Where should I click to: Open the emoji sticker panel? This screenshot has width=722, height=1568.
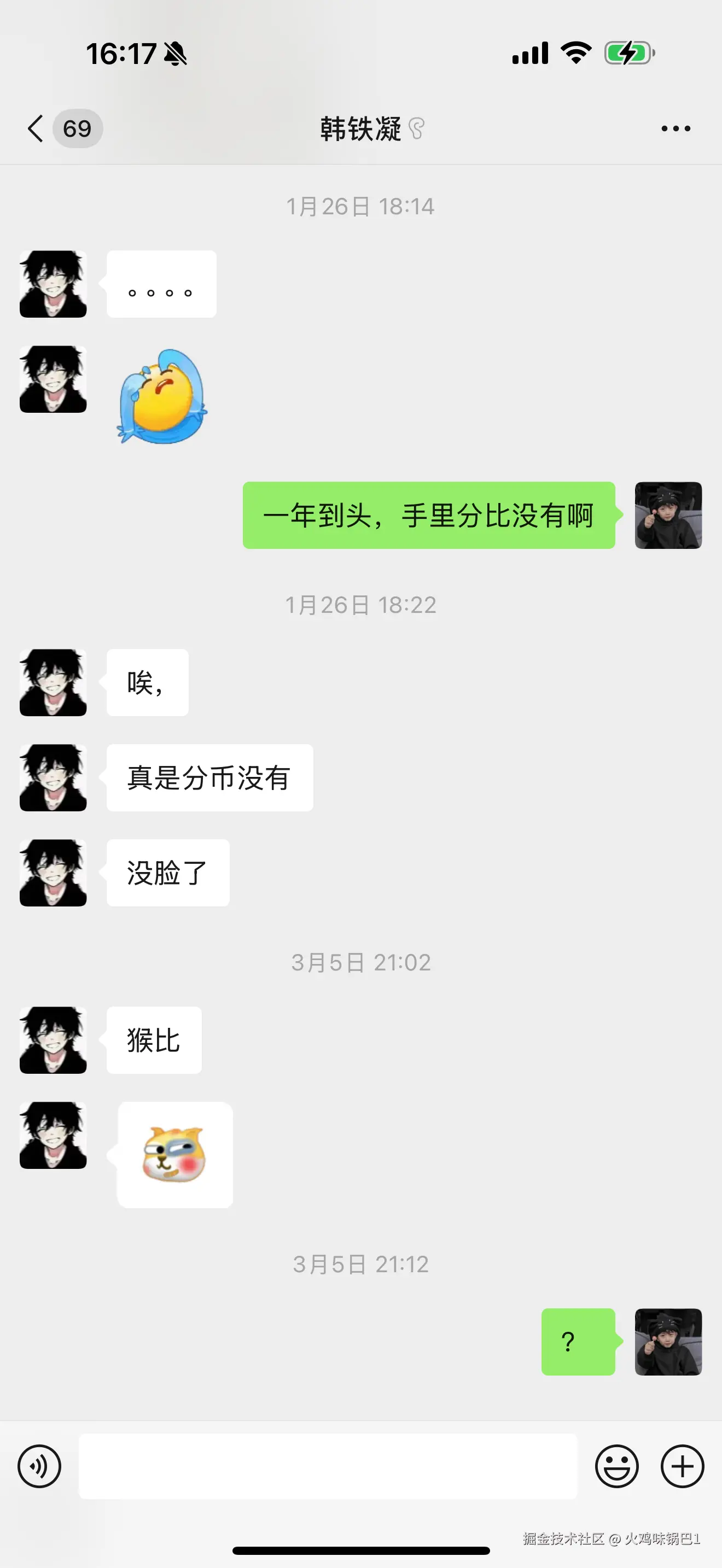(x=616, y=1466)
